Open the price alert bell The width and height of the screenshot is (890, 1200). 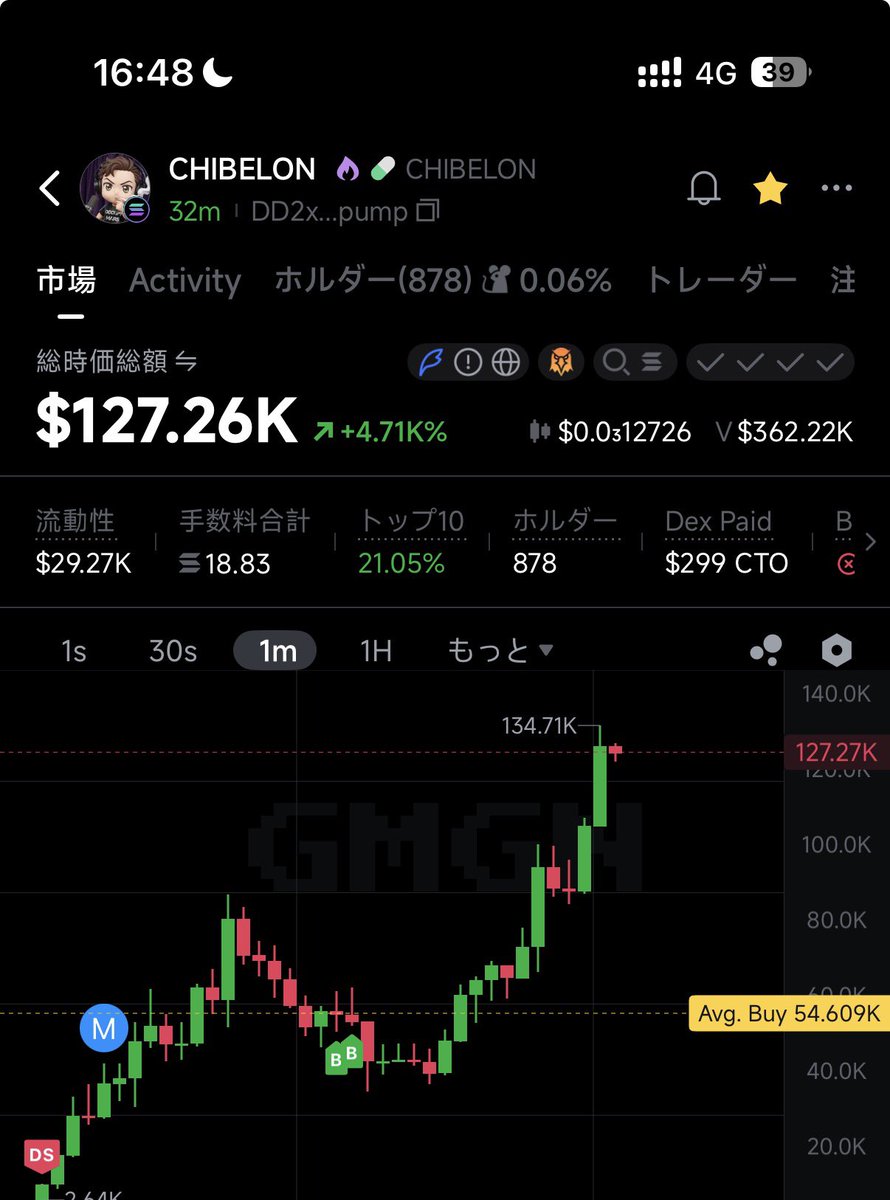pos(704,188)
